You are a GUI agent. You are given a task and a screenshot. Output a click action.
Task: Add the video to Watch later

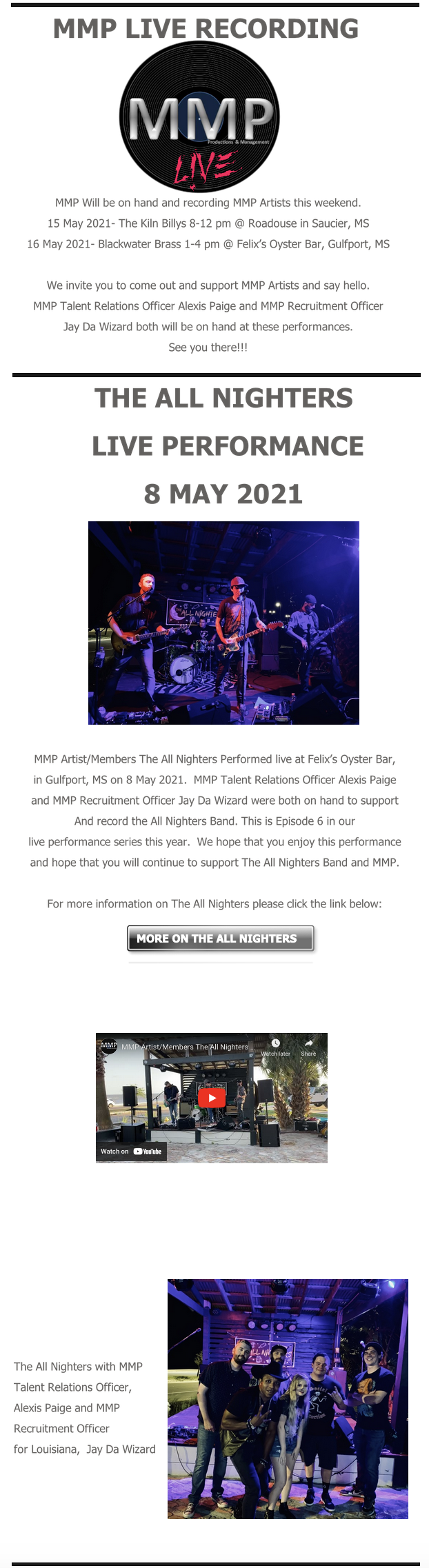[x=275, y=1047]
